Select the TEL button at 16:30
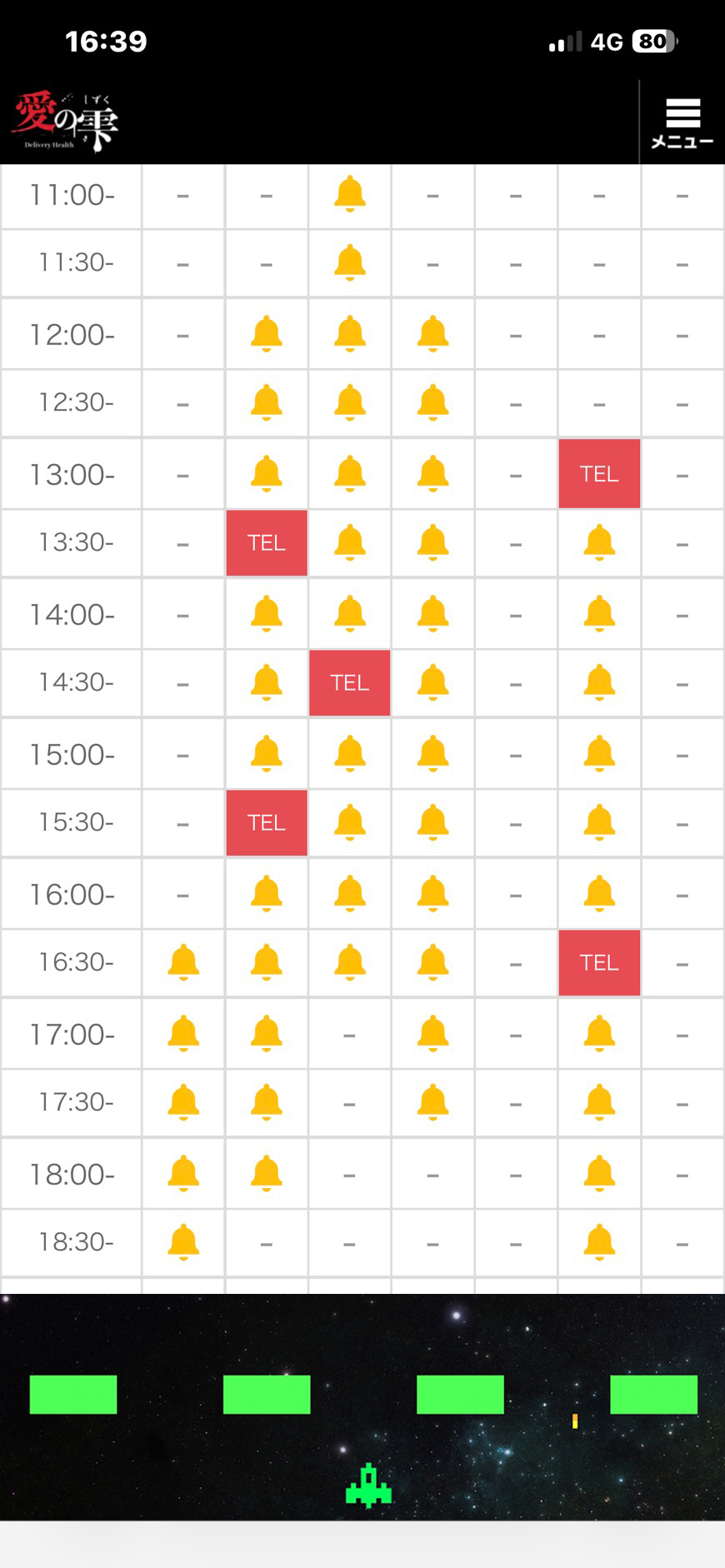 tap(599, 963)
